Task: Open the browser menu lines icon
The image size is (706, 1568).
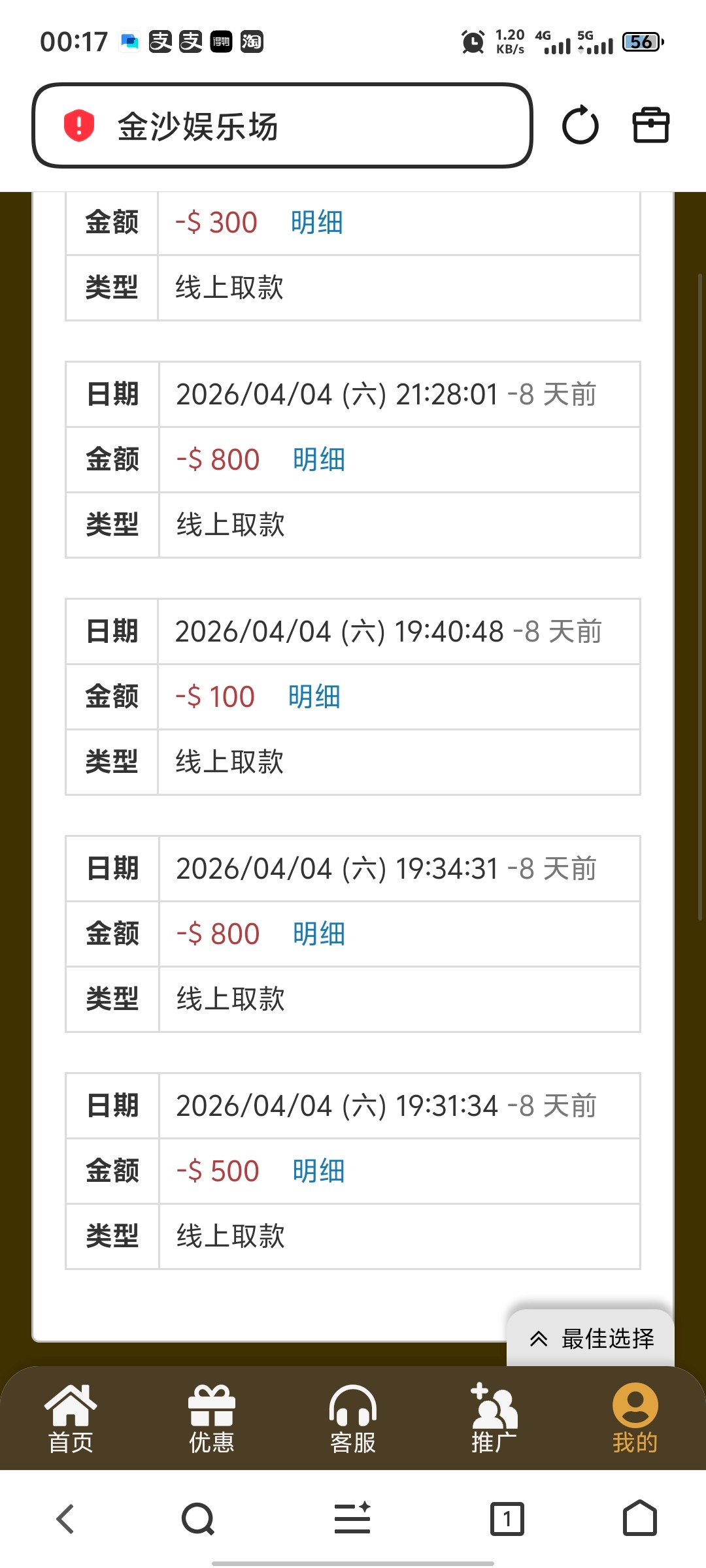Action: (x=352, y=1519)
